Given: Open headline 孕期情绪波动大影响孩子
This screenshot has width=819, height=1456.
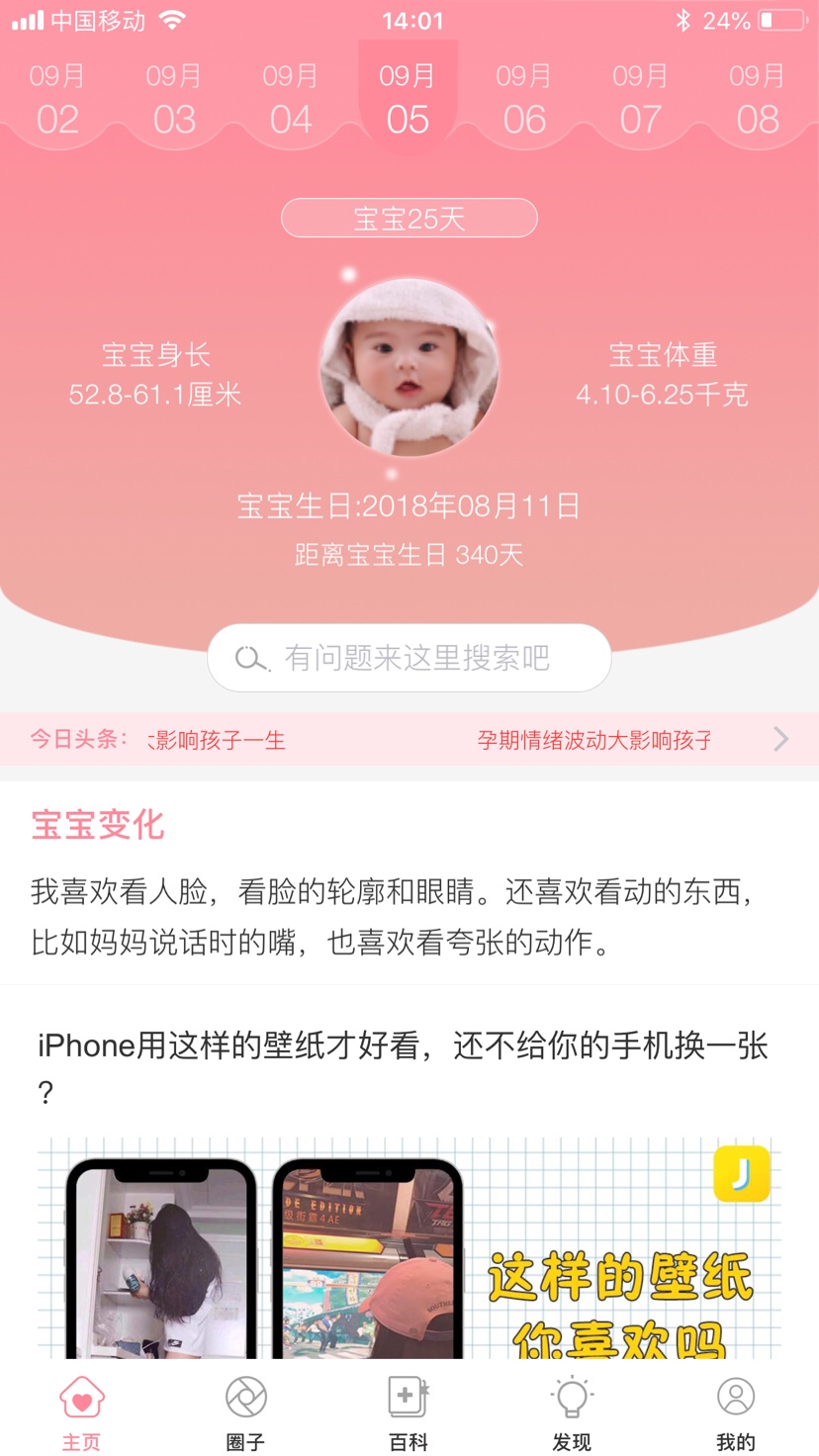Looking at the screenshot, I should point(594,740).
